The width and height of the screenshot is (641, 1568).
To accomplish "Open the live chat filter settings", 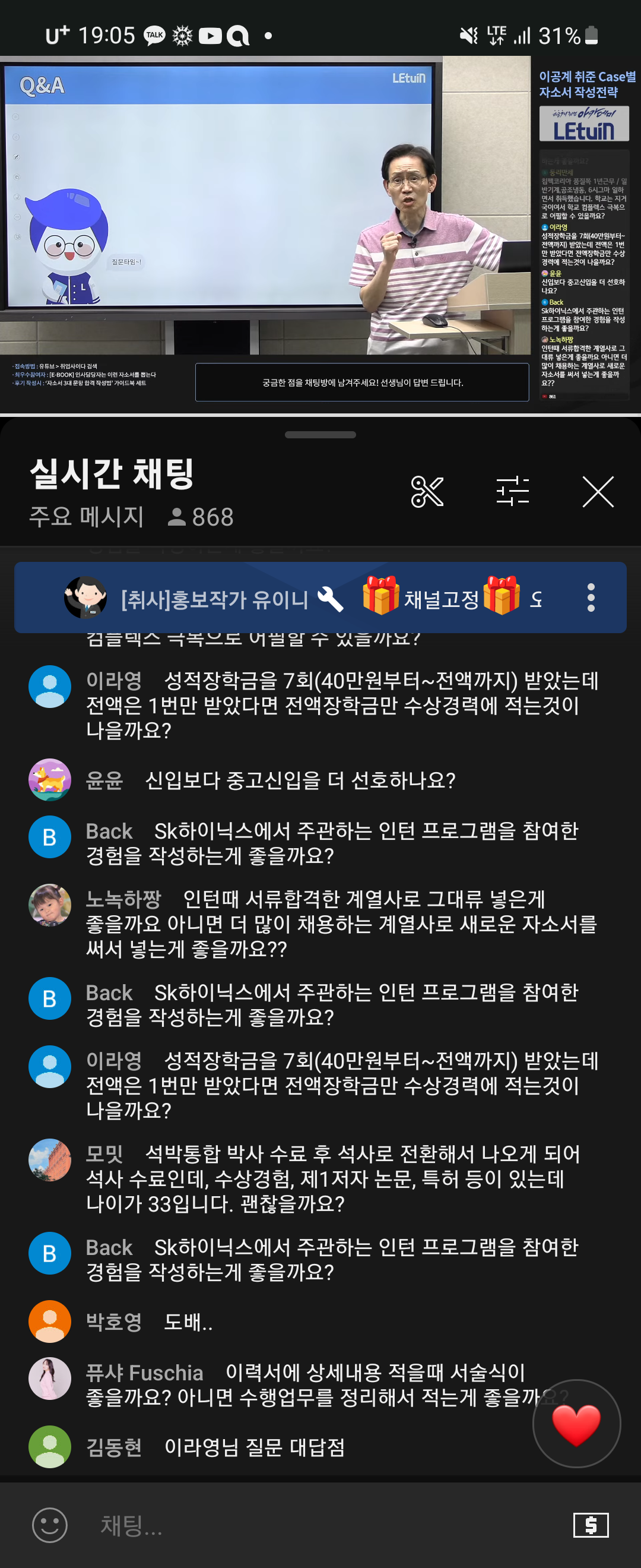I will 513,492.
